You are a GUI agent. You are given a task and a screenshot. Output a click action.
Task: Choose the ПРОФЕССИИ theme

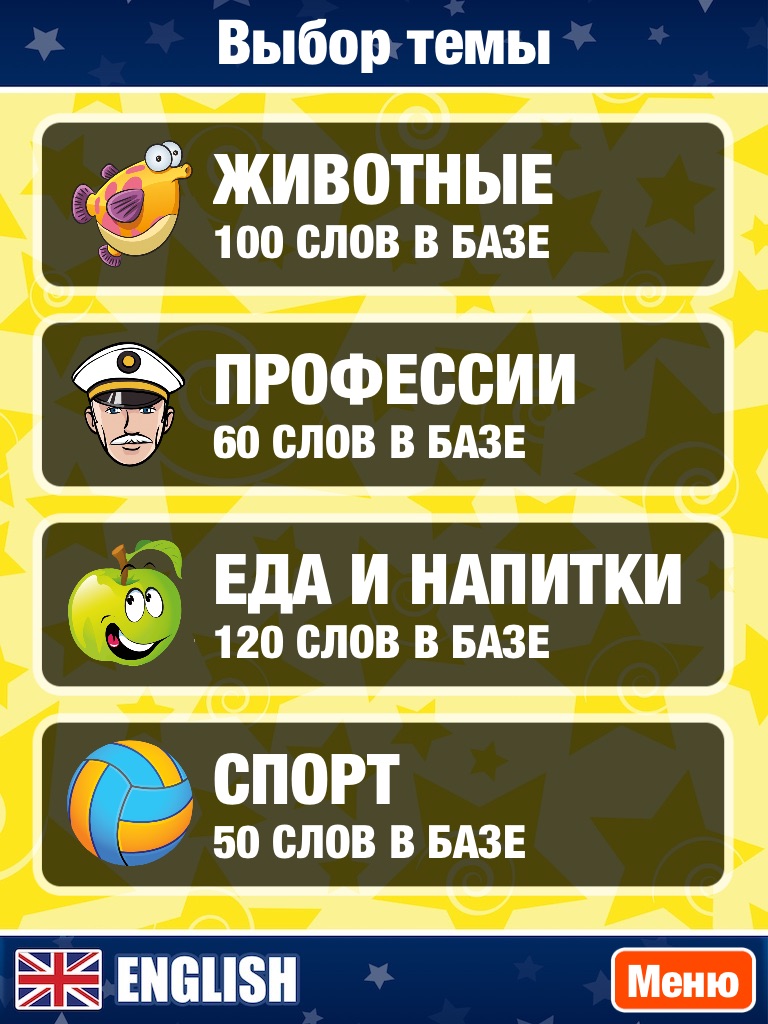(383, 405)
